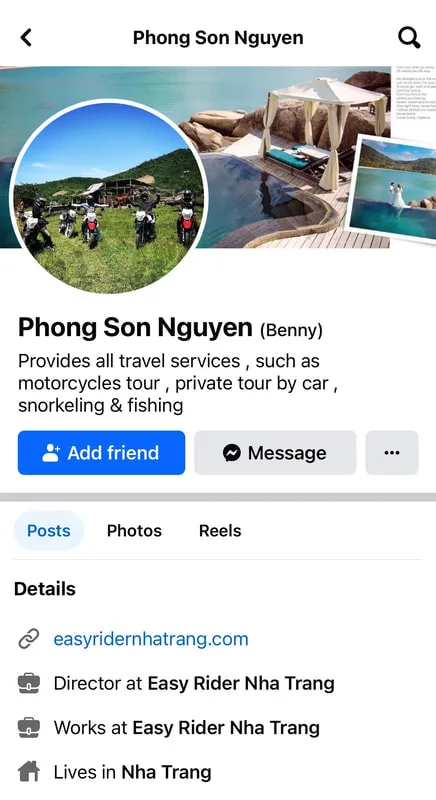
Task: Open the easyridernhatrang.com link
Action: coord(151,639)
